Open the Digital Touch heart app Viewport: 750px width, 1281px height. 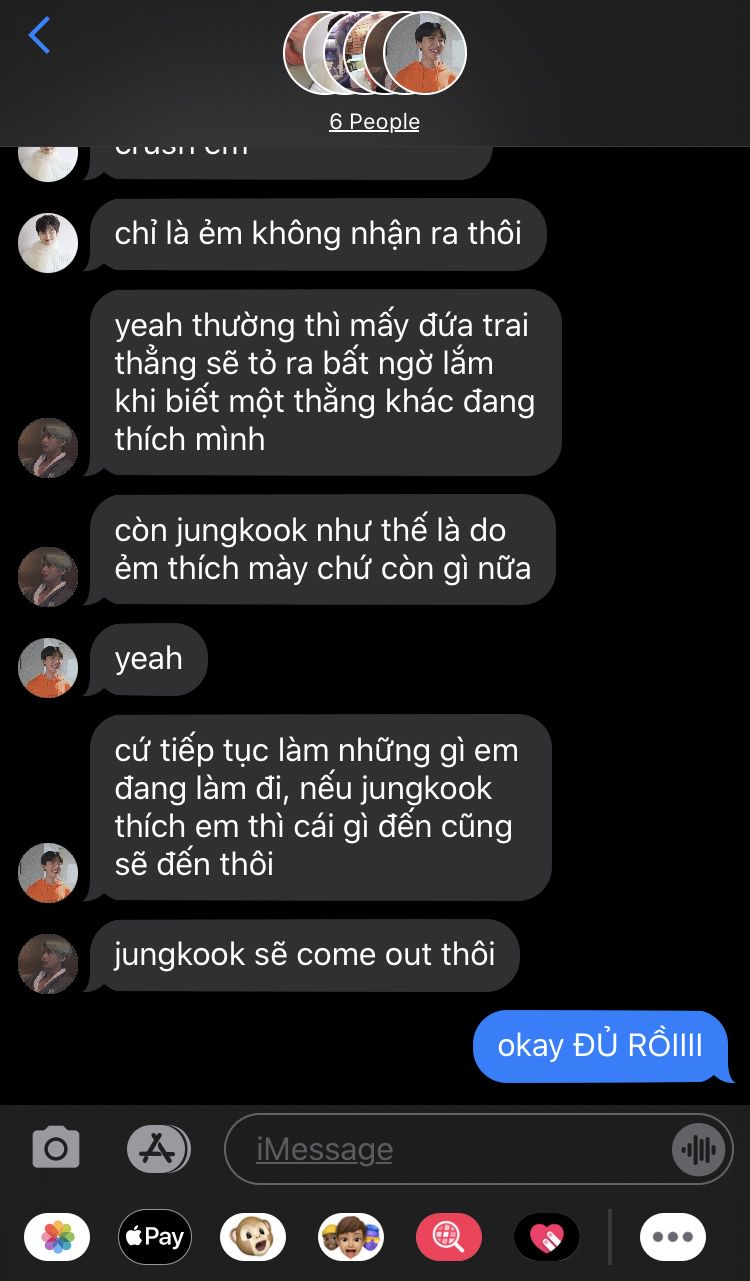547,1237
